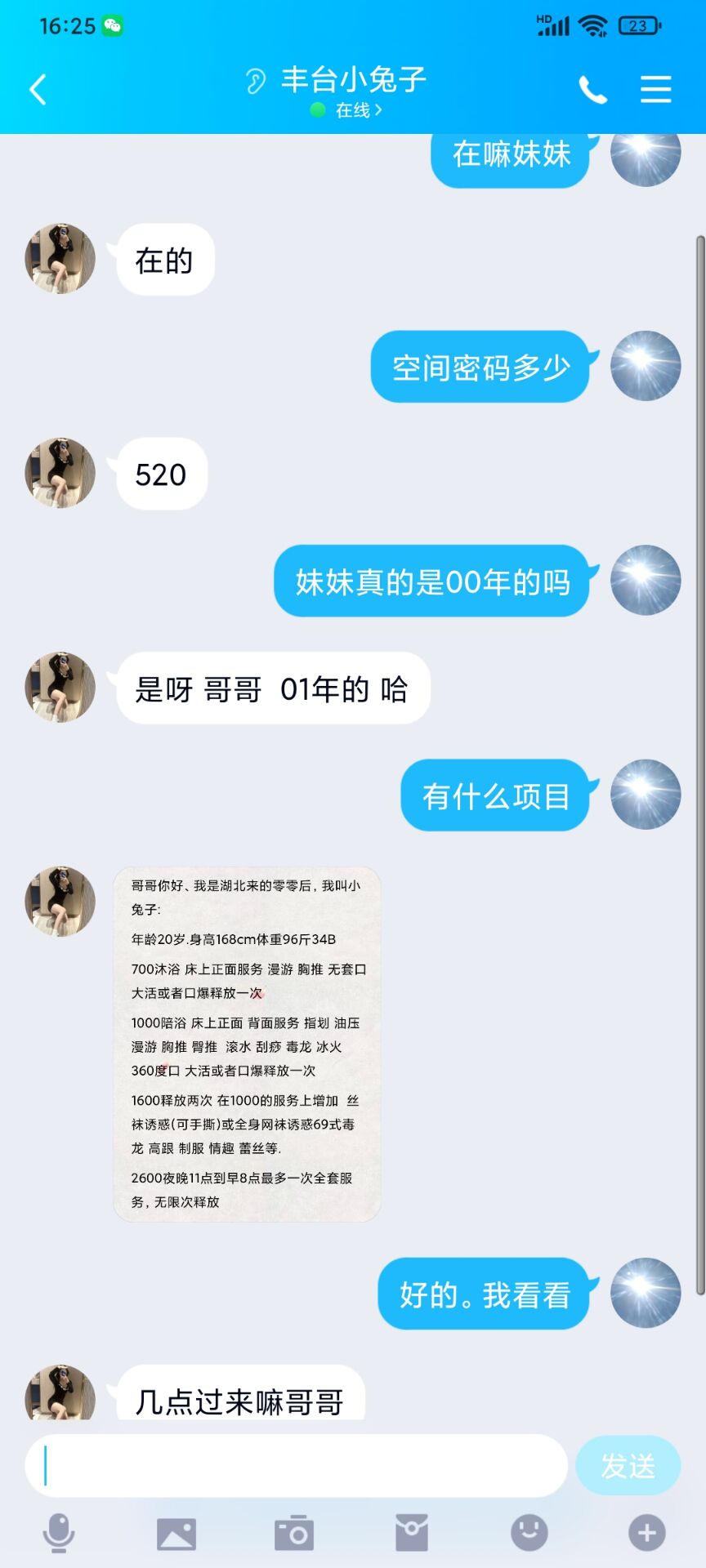706x1568 pixels.
Task: Tap my avatar beside 有什么项目
Action: pos(646,795)
